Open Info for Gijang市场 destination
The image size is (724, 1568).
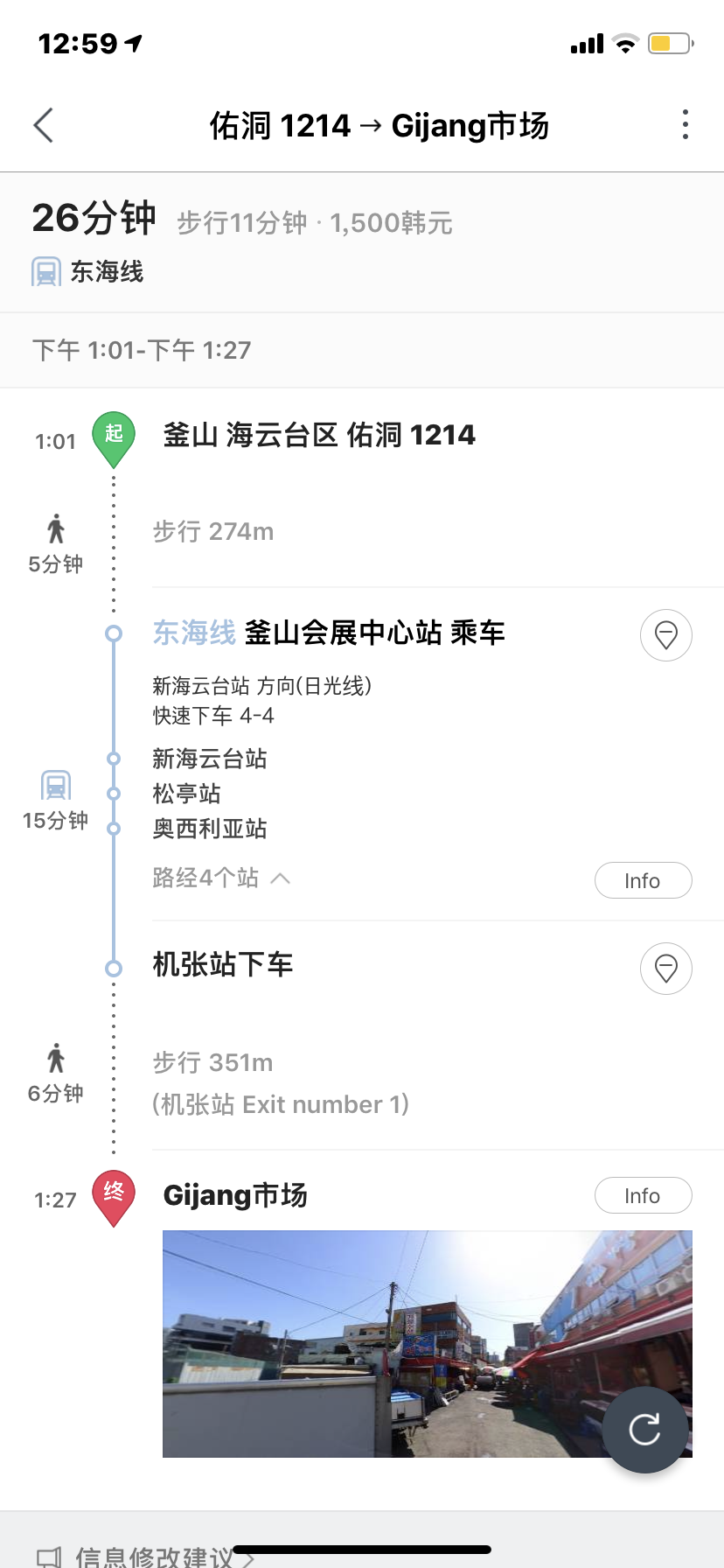(643, 1195)
